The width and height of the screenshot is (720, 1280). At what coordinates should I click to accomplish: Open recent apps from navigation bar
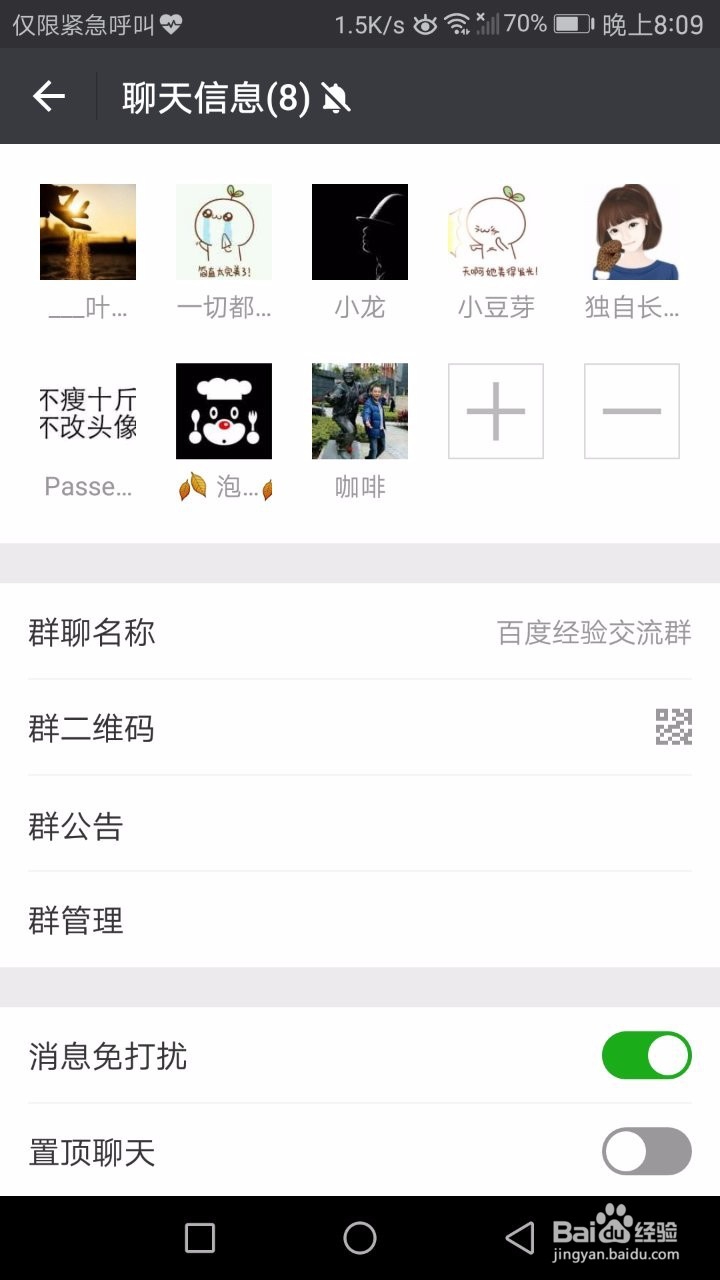[200, 1238]
